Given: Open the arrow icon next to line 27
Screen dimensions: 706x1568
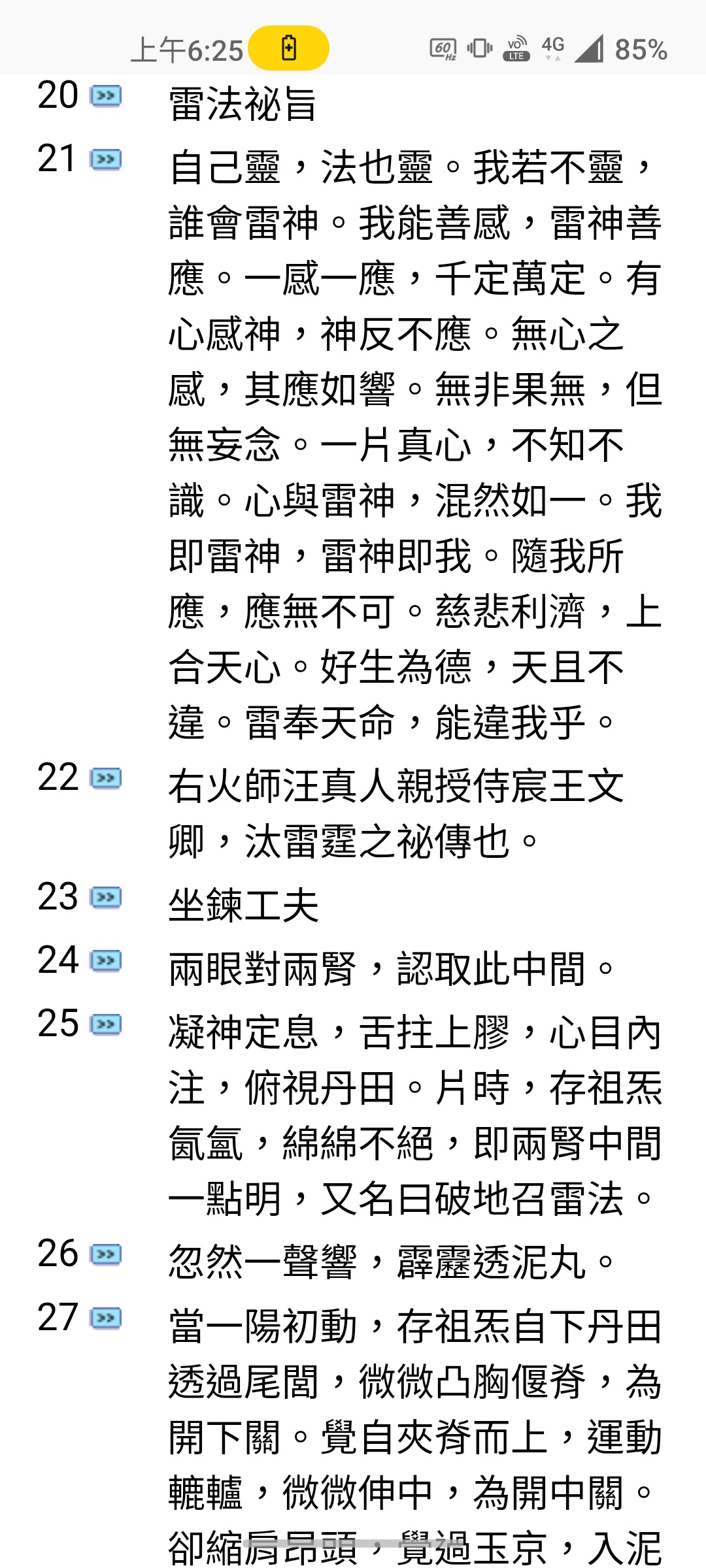Looking at the screenshot, I should 105,1318.
